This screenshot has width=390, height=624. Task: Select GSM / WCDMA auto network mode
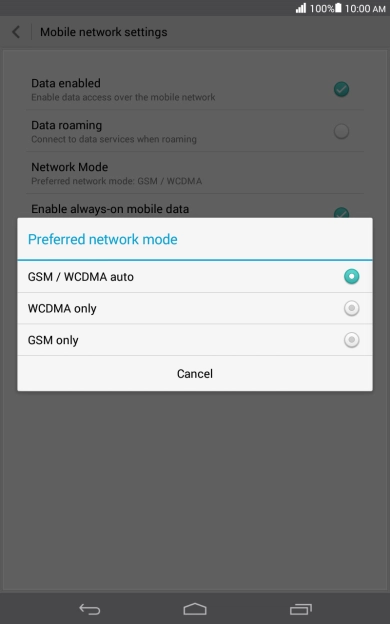point(195,277)
